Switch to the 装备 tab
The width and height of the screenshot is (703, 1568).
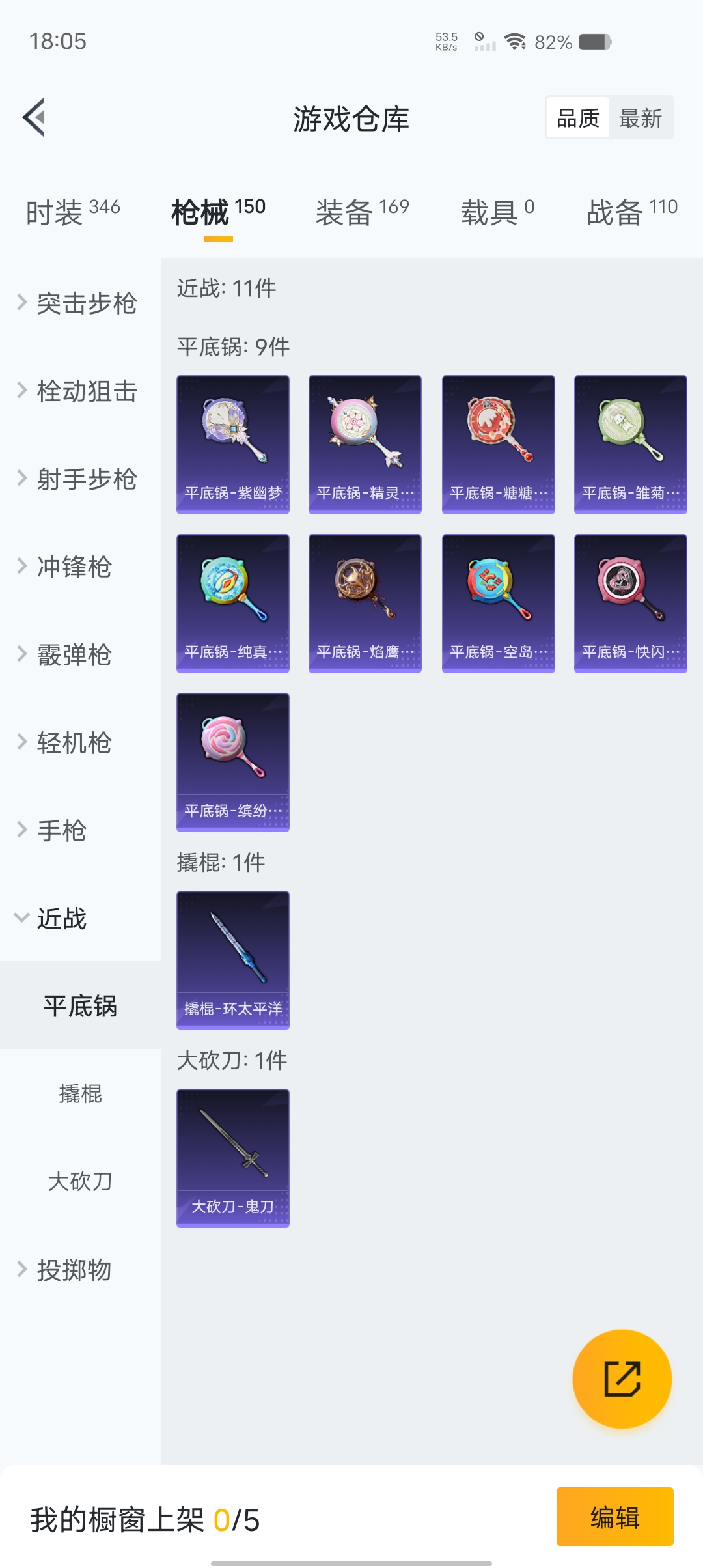[362, 212]
